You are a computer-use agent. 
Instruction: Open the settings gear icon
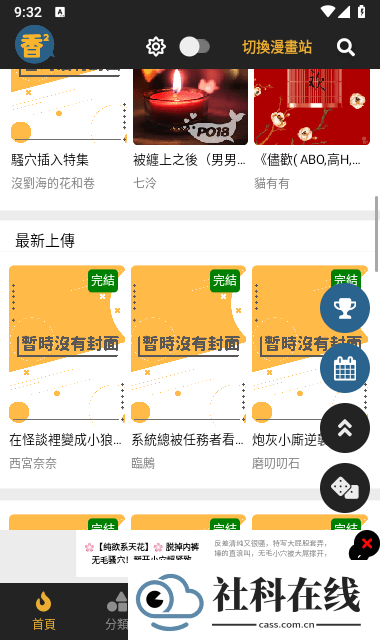coord(156,47)
